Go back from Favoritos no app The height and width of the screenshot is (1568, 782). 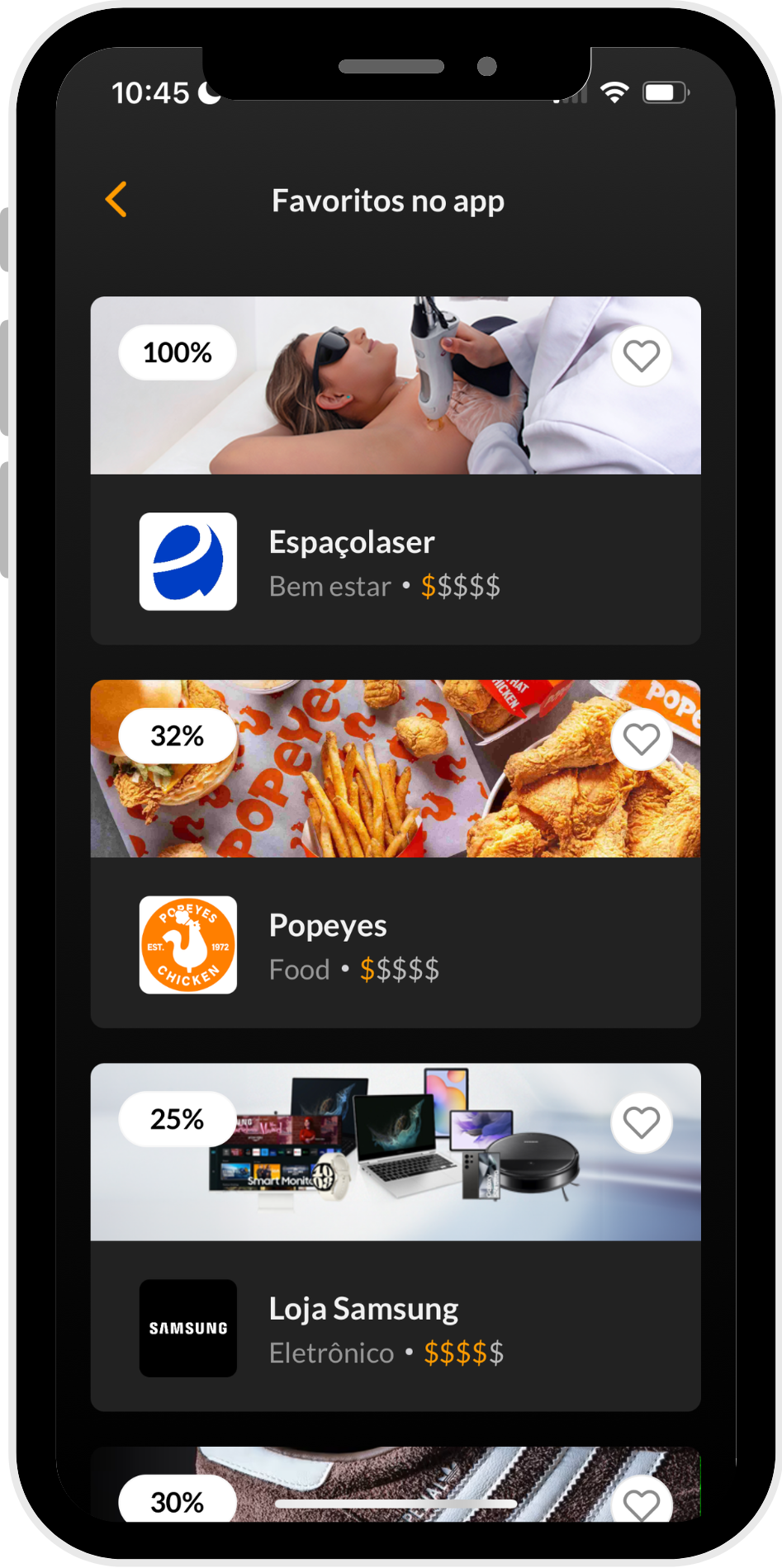point(116,200)
